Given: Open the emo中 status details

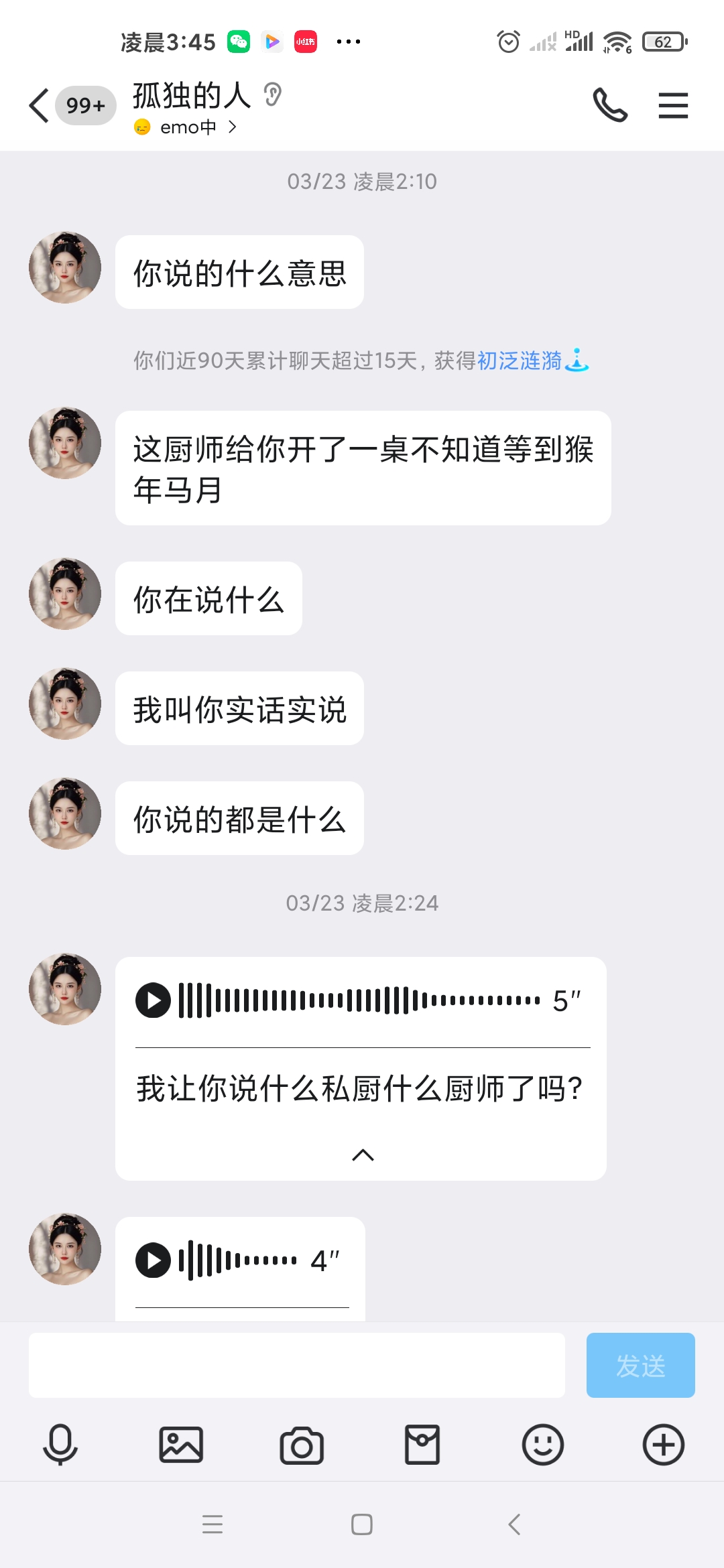Looking at the screenshot, I should [x=188, y=127].
